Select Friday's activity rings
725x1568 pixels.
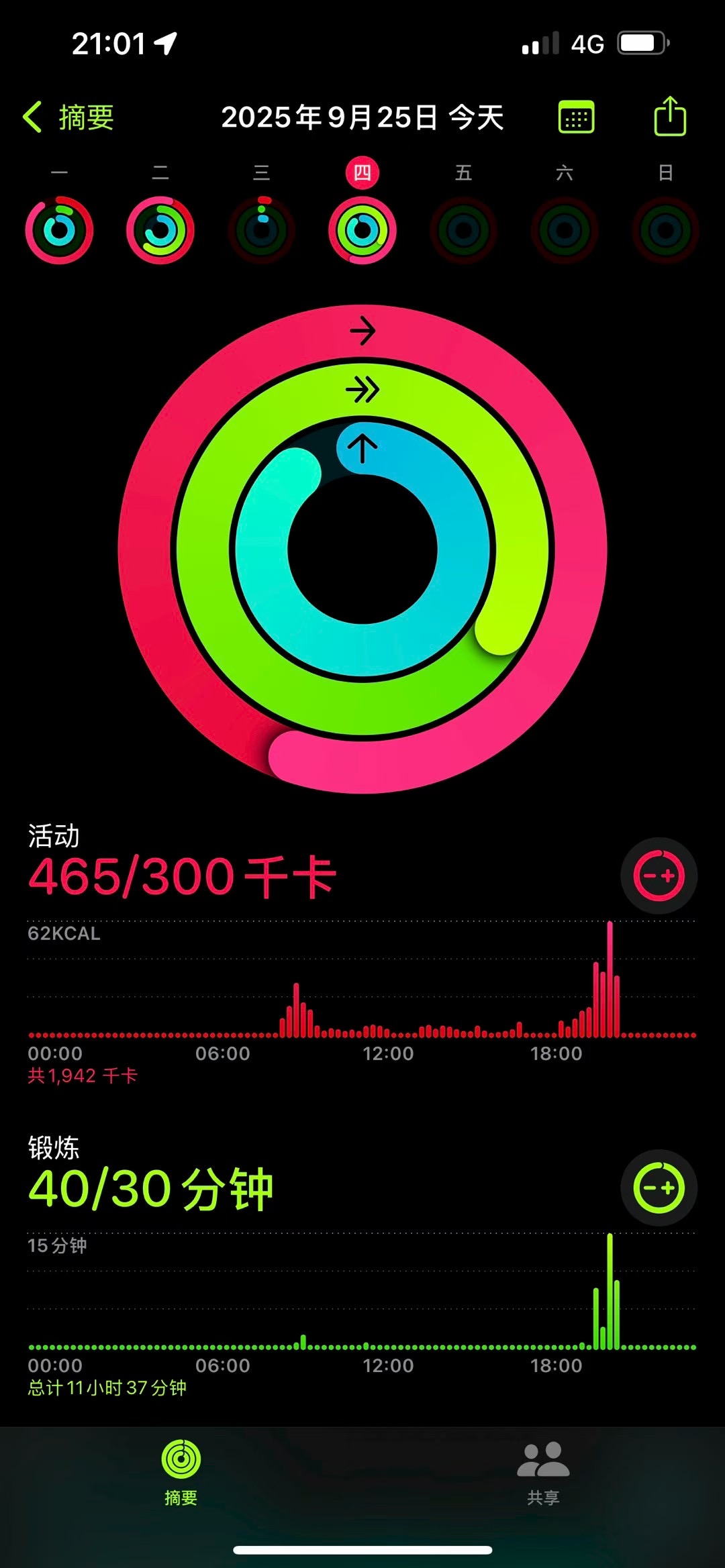(x=463, y=229)
